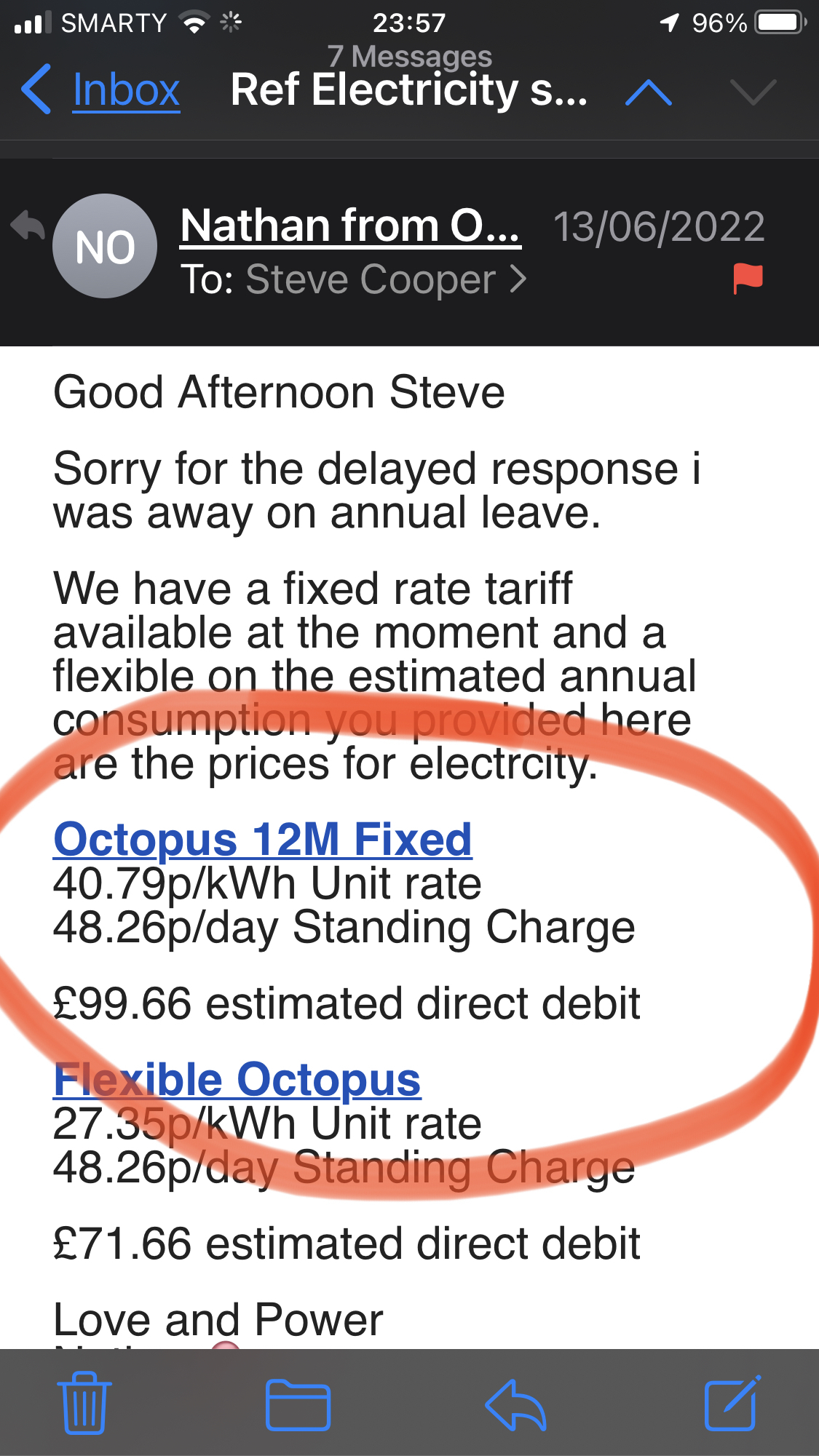The width and height of the screenshot is (819, 1456).
Task: Go back to the Inbox
Action: coord(100,90)
